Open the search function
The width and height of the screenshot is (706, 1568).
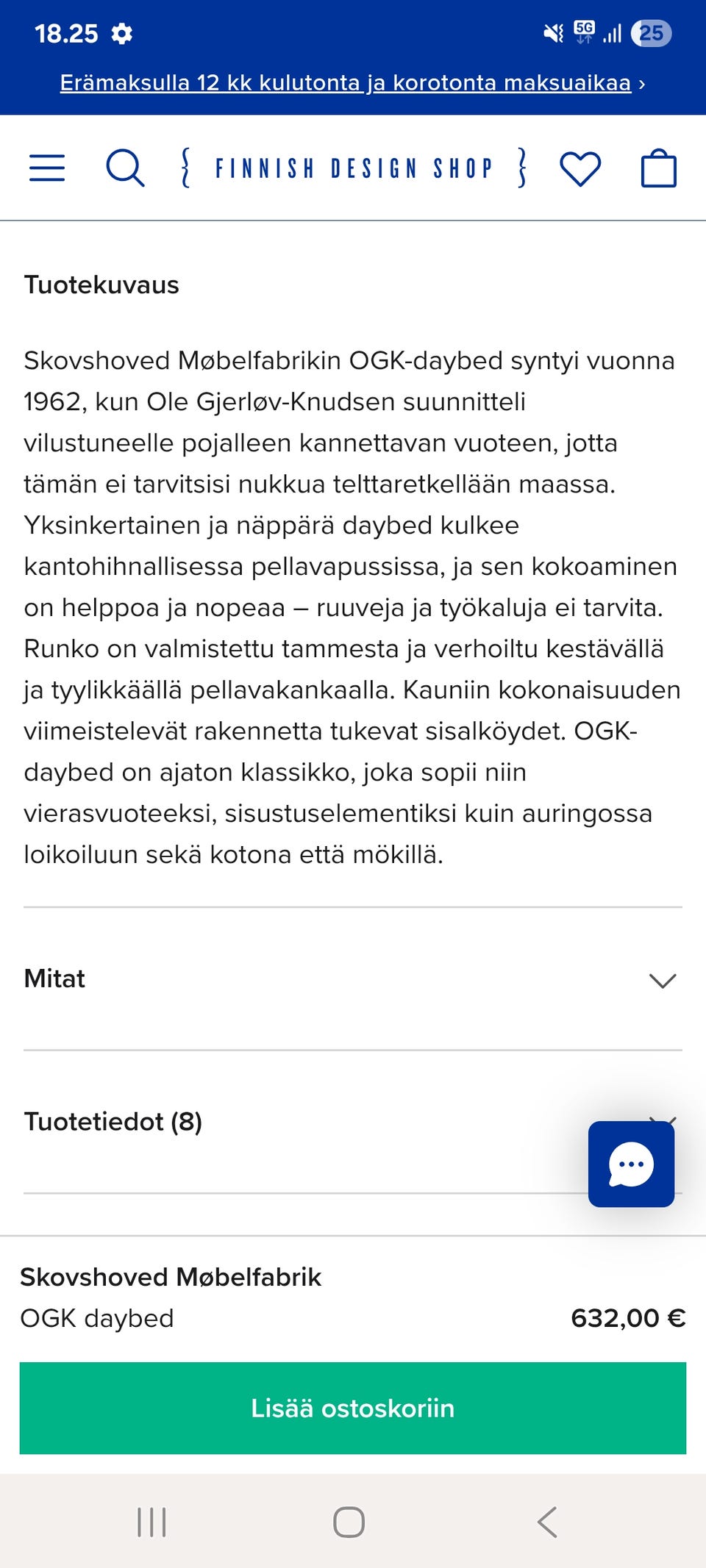click(x=128, y=168)
